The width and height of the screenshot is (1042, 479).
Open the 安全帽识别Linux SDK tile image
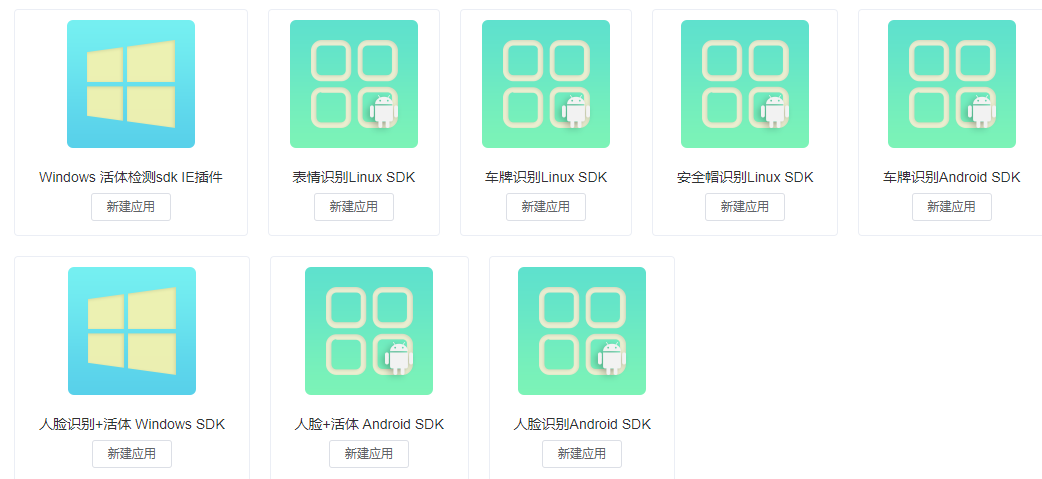click(745, 84)
